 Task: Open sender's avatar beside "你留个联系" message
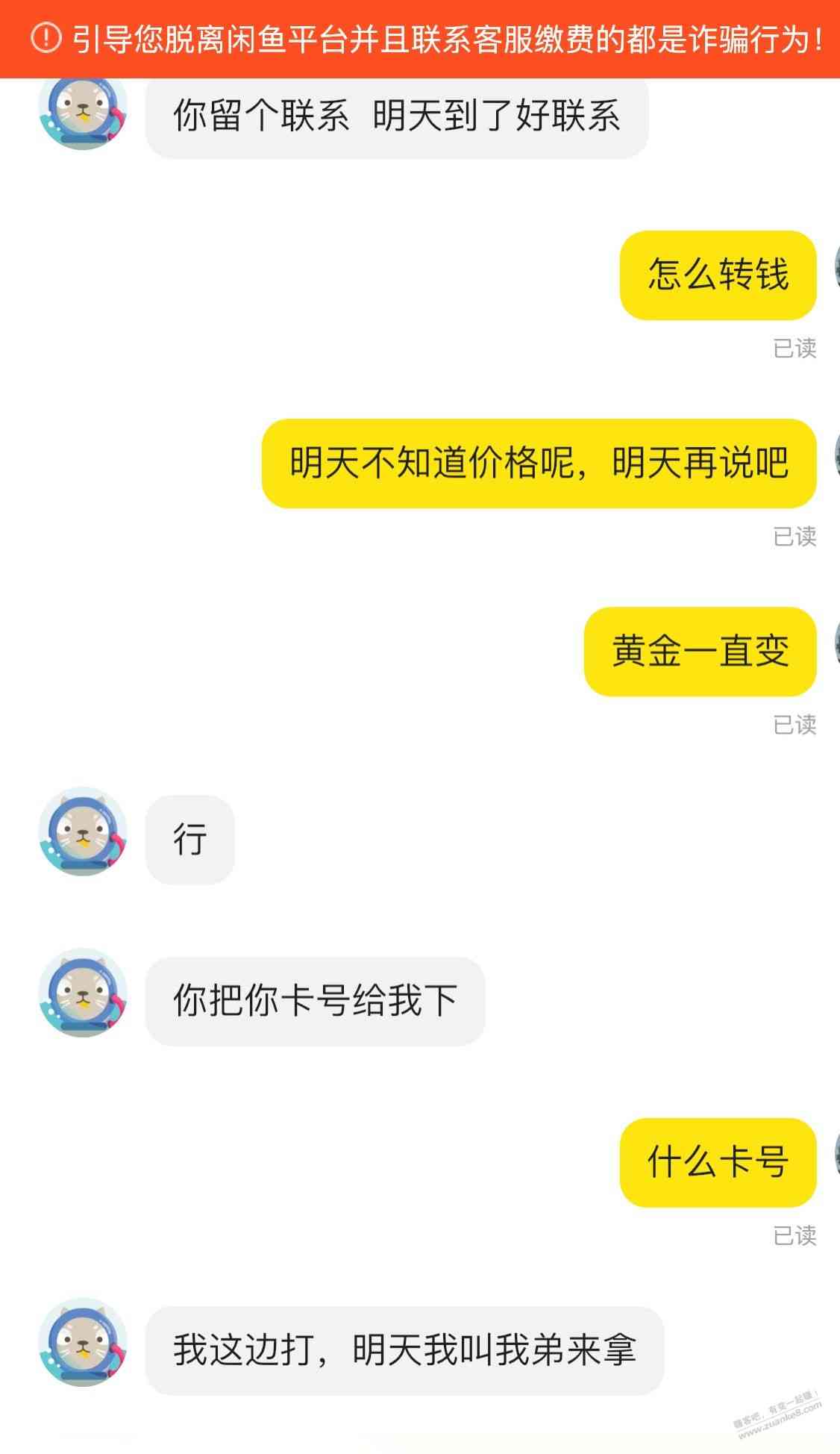coord(83,112)
